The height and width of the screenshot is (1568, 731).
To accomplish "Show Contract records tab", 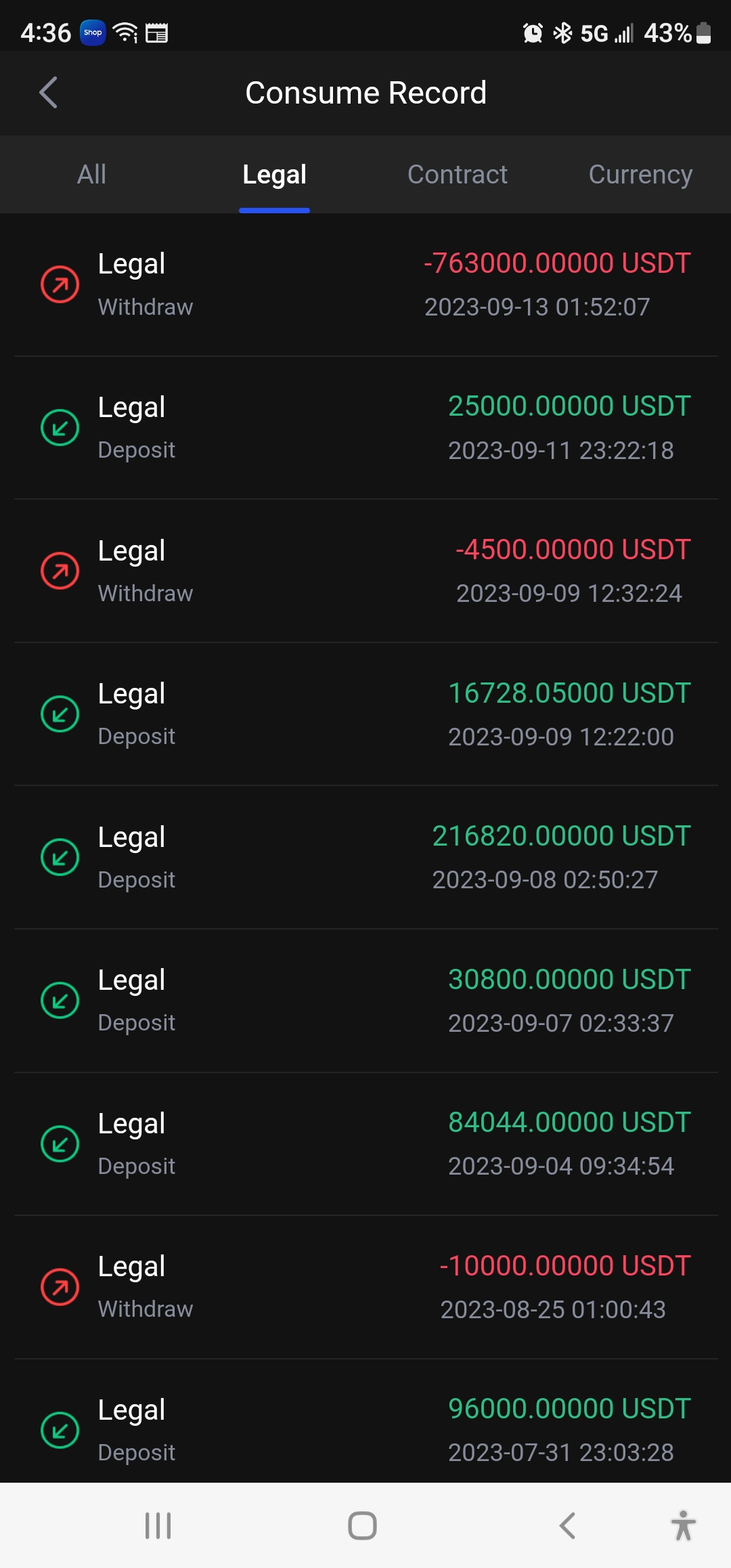I will tap(458, 175).
